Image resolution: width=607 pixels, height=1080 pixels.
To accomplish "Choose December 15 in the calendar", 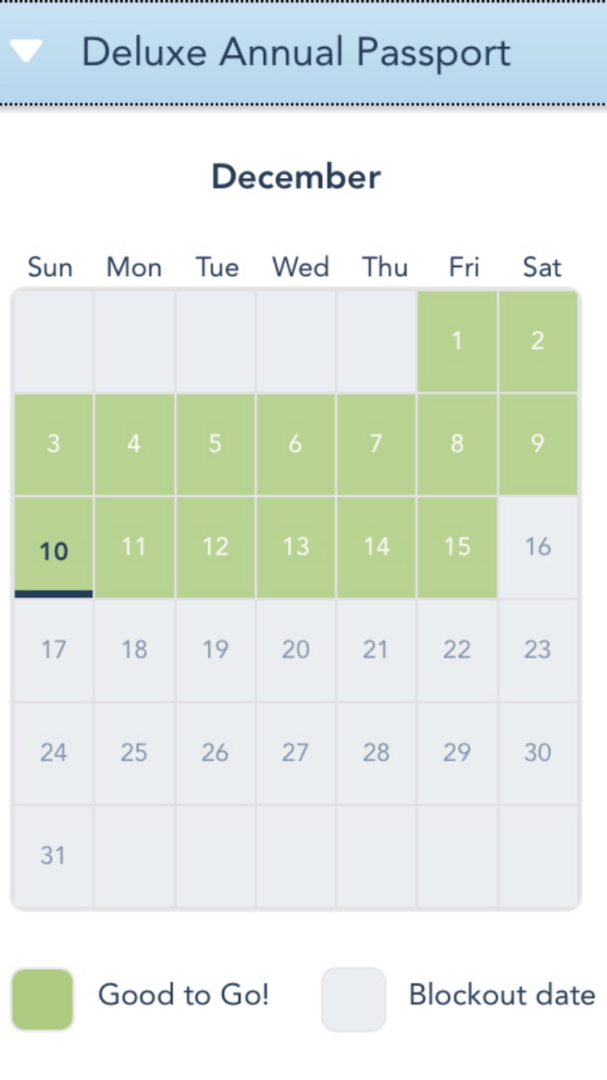I will 457,547.
